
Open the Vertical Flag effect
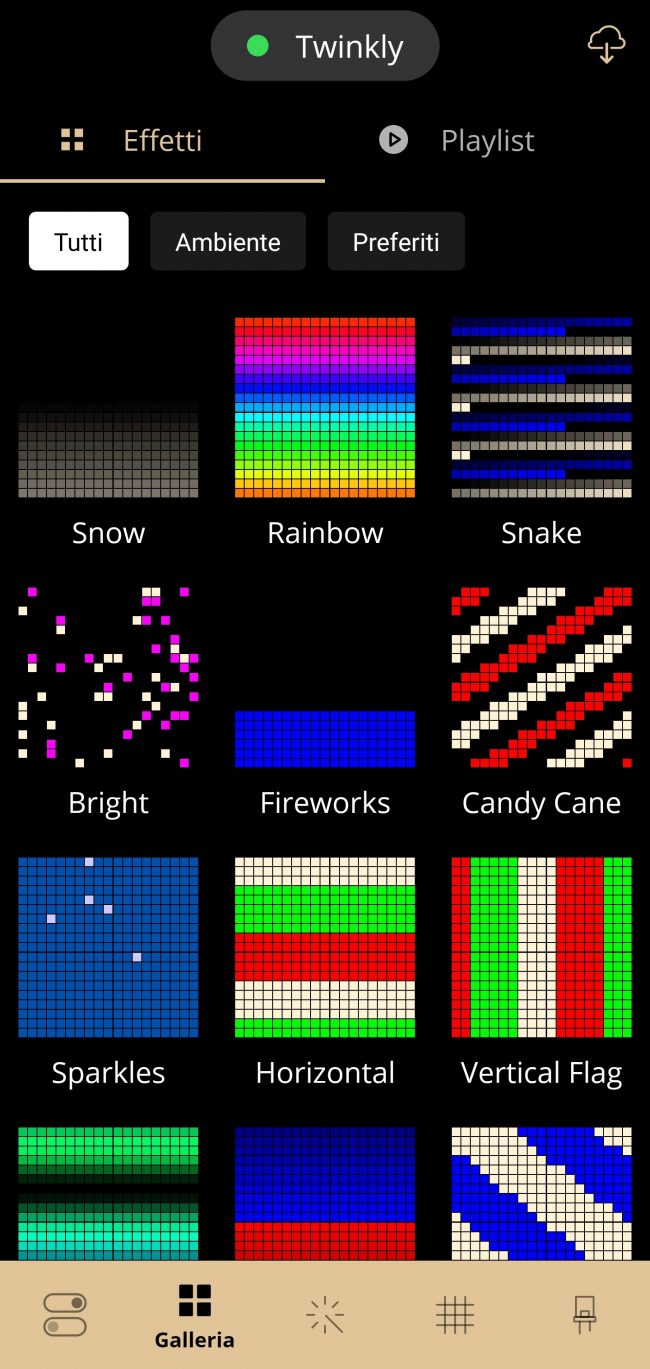[x=541, y=948]
